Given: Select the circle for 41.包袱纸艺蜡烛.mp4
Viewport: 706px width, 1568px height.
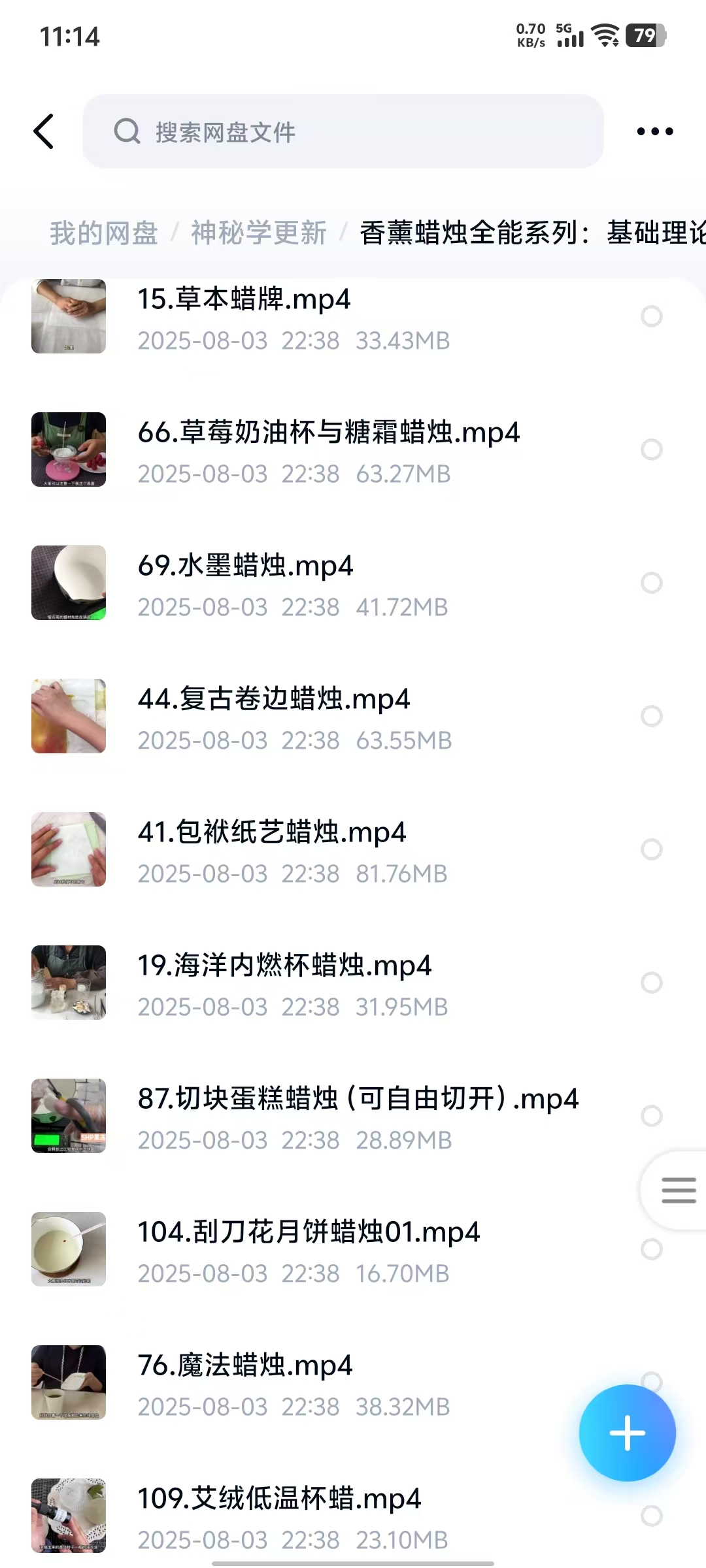Looking at the screenshot, I should click(651, 849).
